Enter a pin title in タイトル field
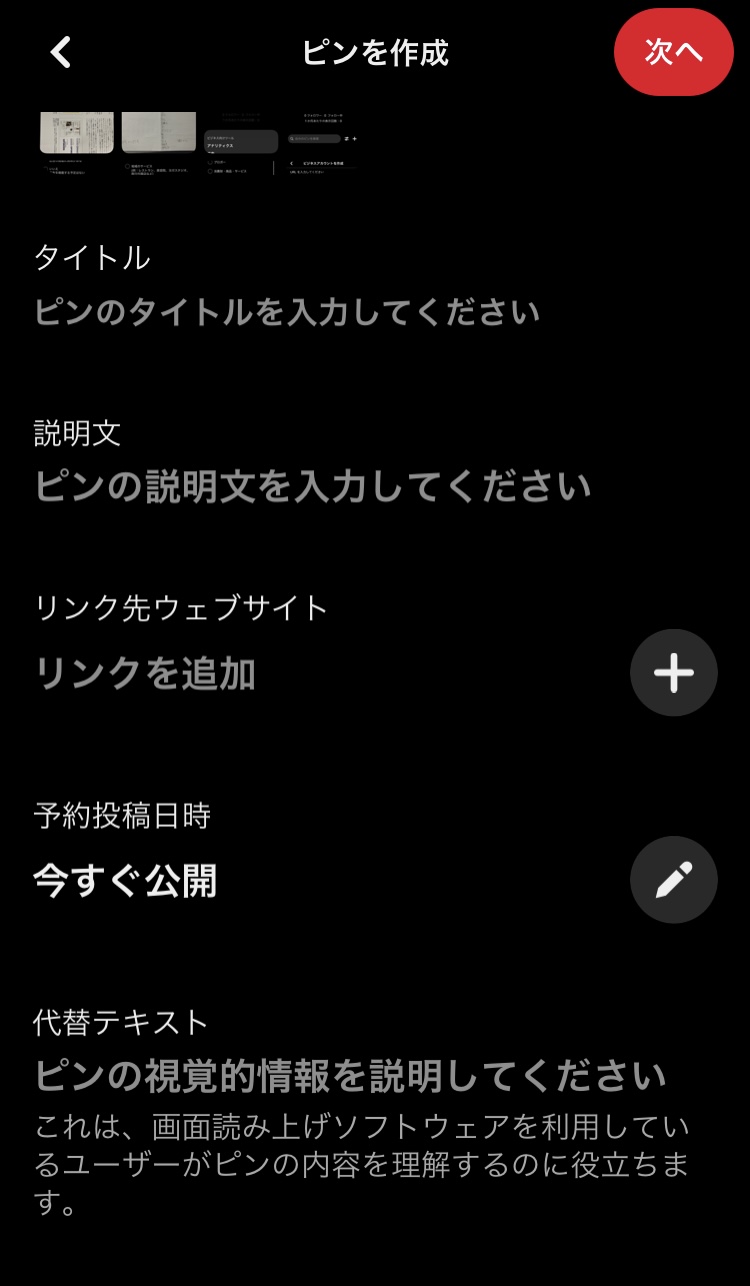This screenshot has height=1286, width=750. (287, 313)
